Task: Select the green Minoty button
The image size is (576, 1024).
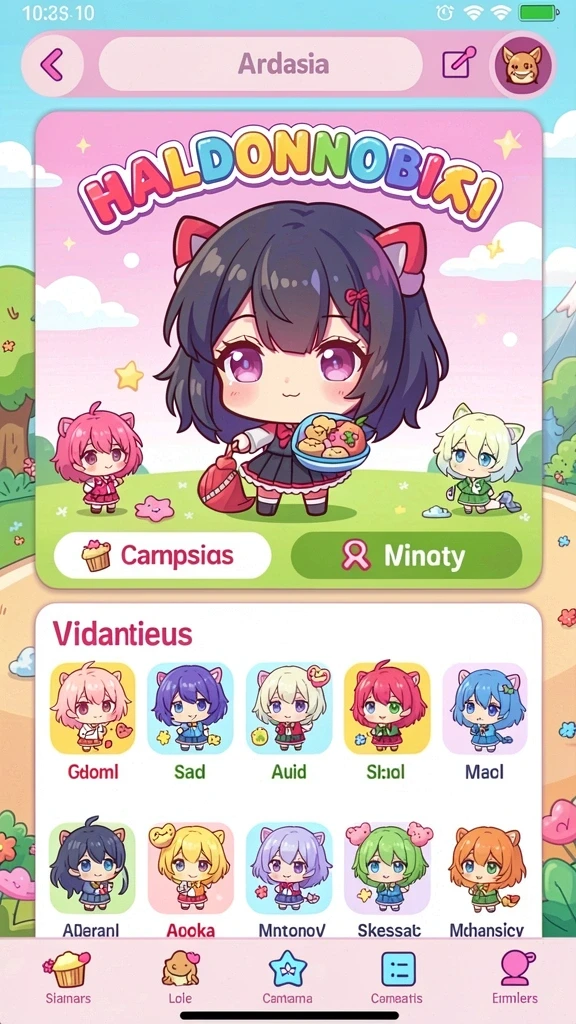Action: point(406,556)
